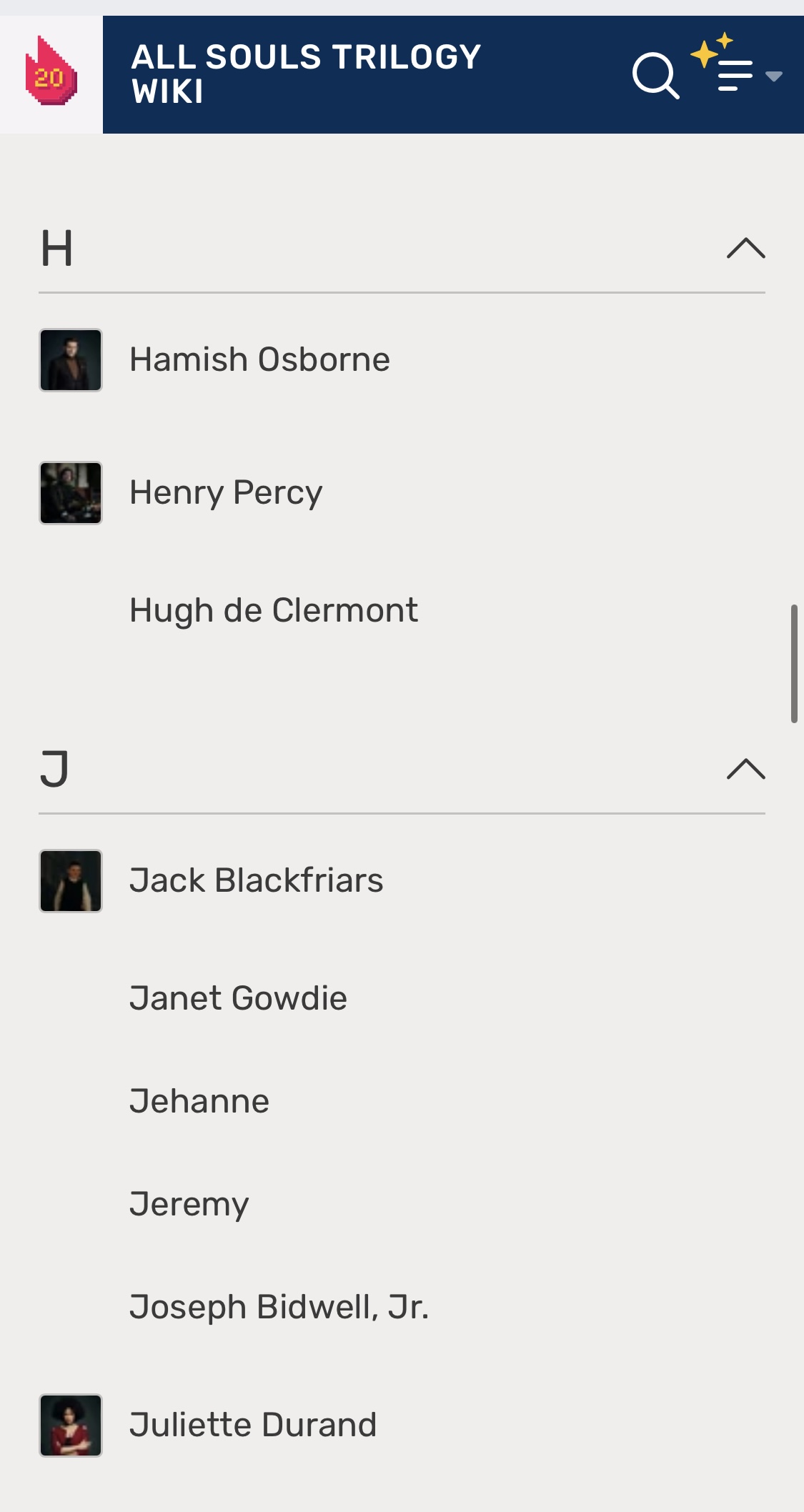Open the wiki search

coord(655,75)
